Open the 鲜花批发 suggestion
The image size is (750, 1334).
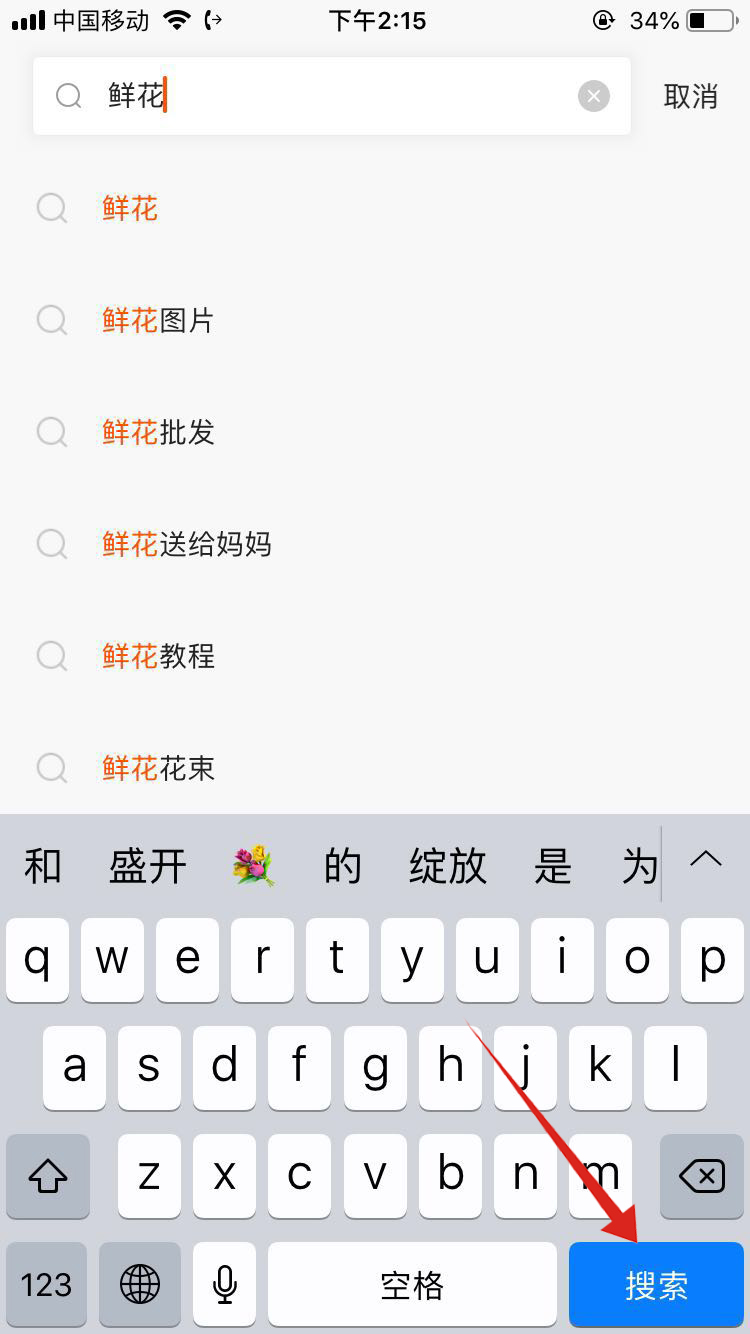158,433
